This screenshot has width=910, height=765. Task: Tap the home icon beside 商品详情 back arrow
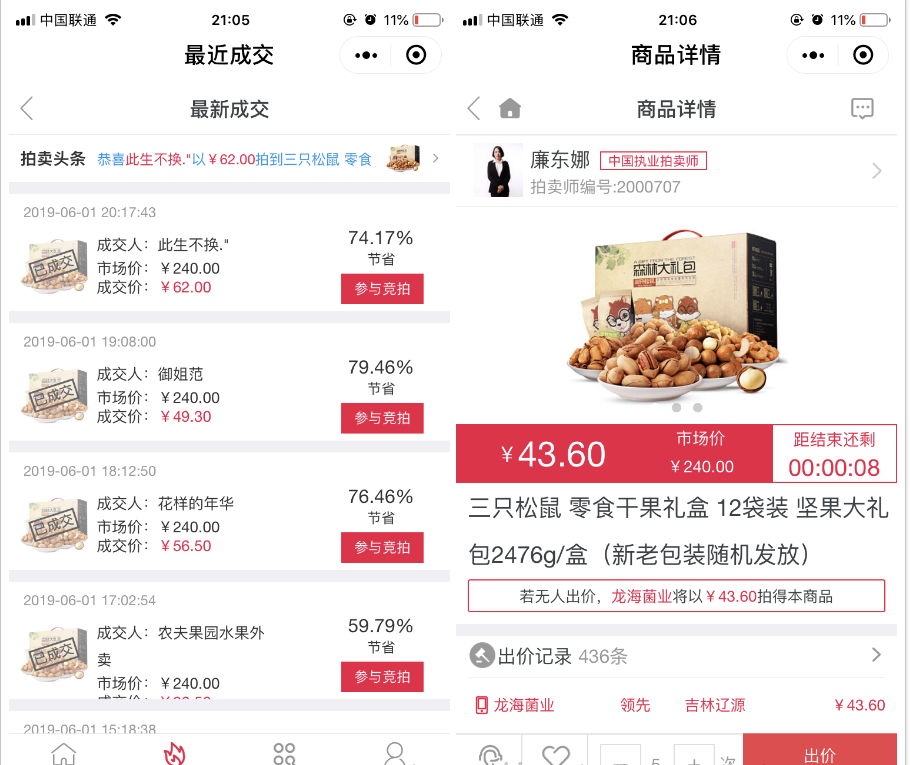pyautogui.click(x=510, y=109)
